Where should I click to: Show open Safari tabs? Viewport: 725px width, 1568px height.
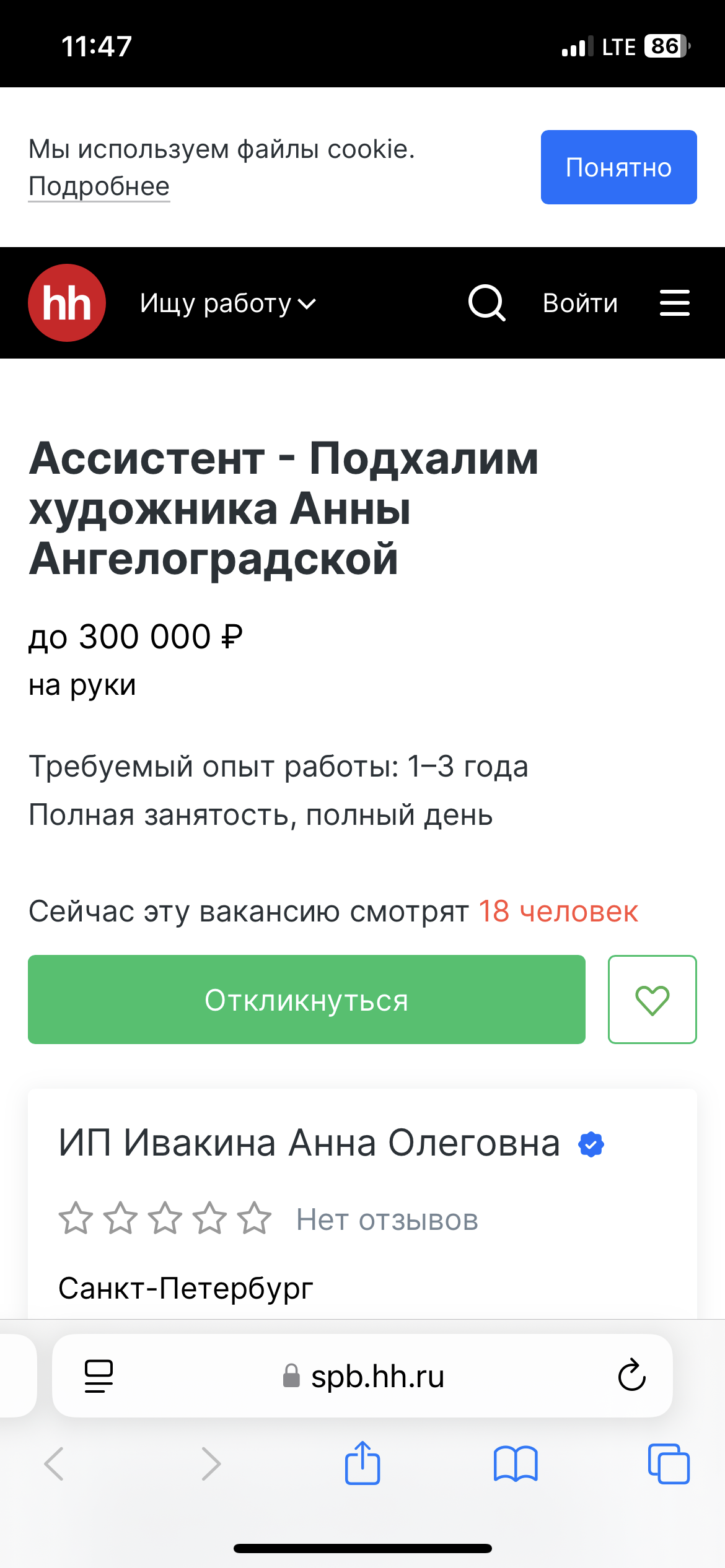[668, 1463]
